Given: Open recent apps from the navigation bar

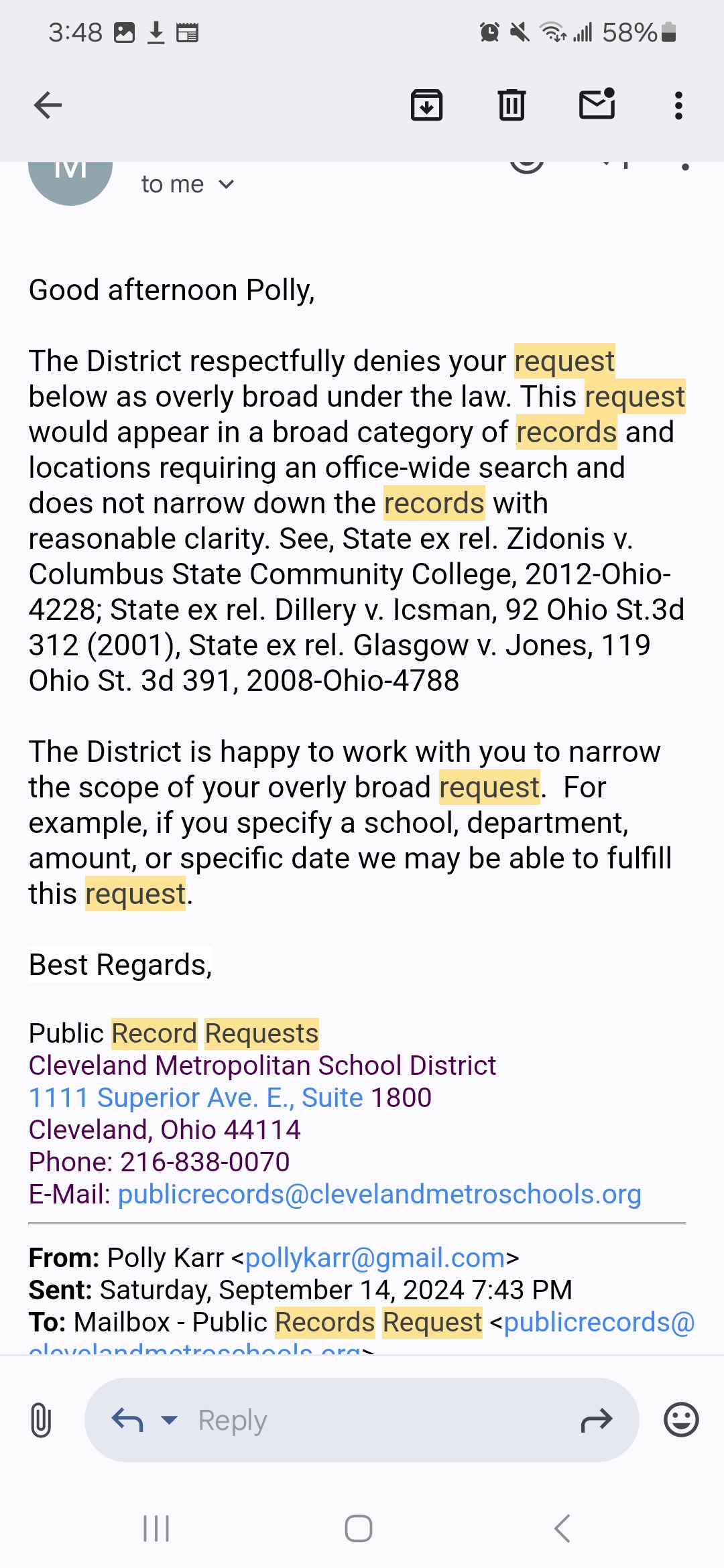Looking at the screenshot, I should click(156, 1528).
